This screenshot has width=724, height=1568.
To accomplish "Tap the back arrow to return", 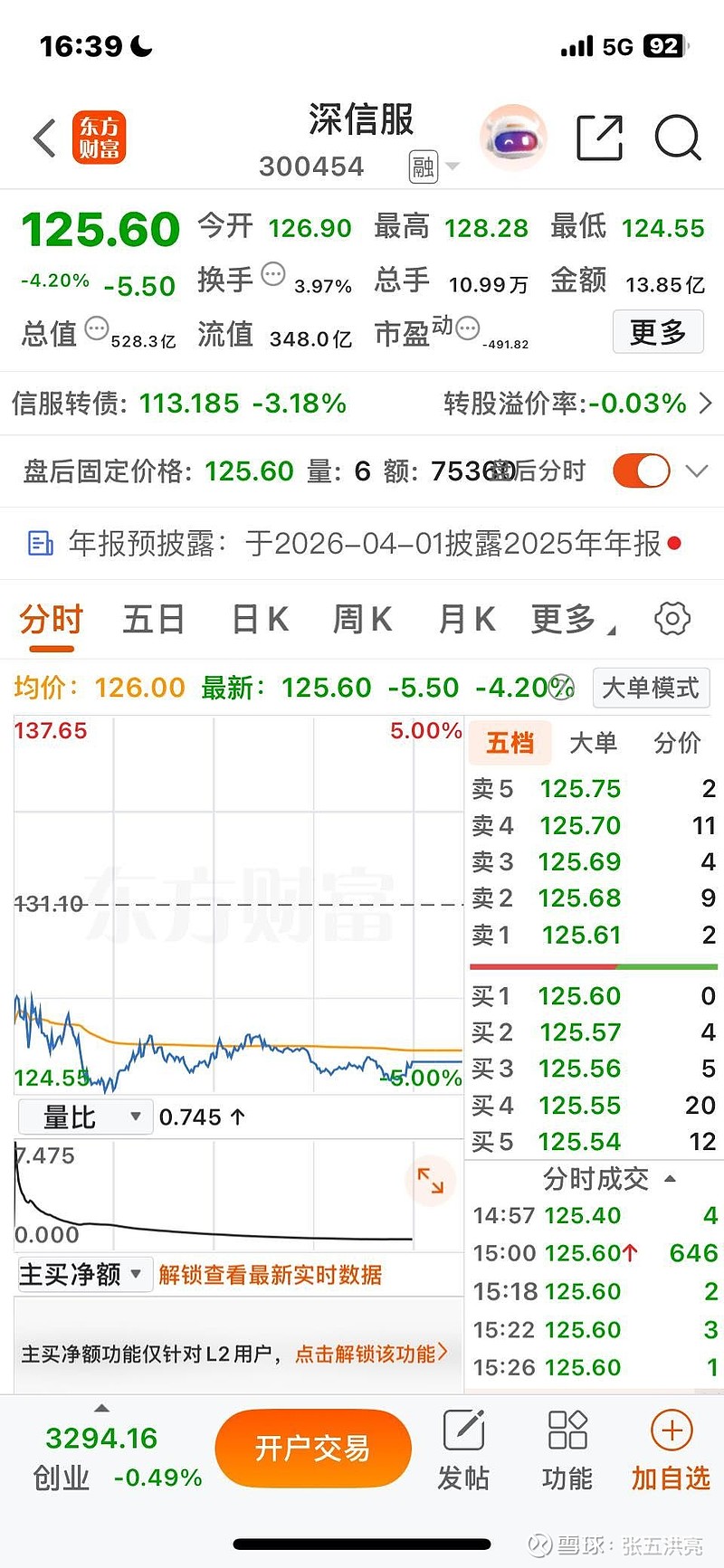I will pyautogui.click(x=42, y=138).
